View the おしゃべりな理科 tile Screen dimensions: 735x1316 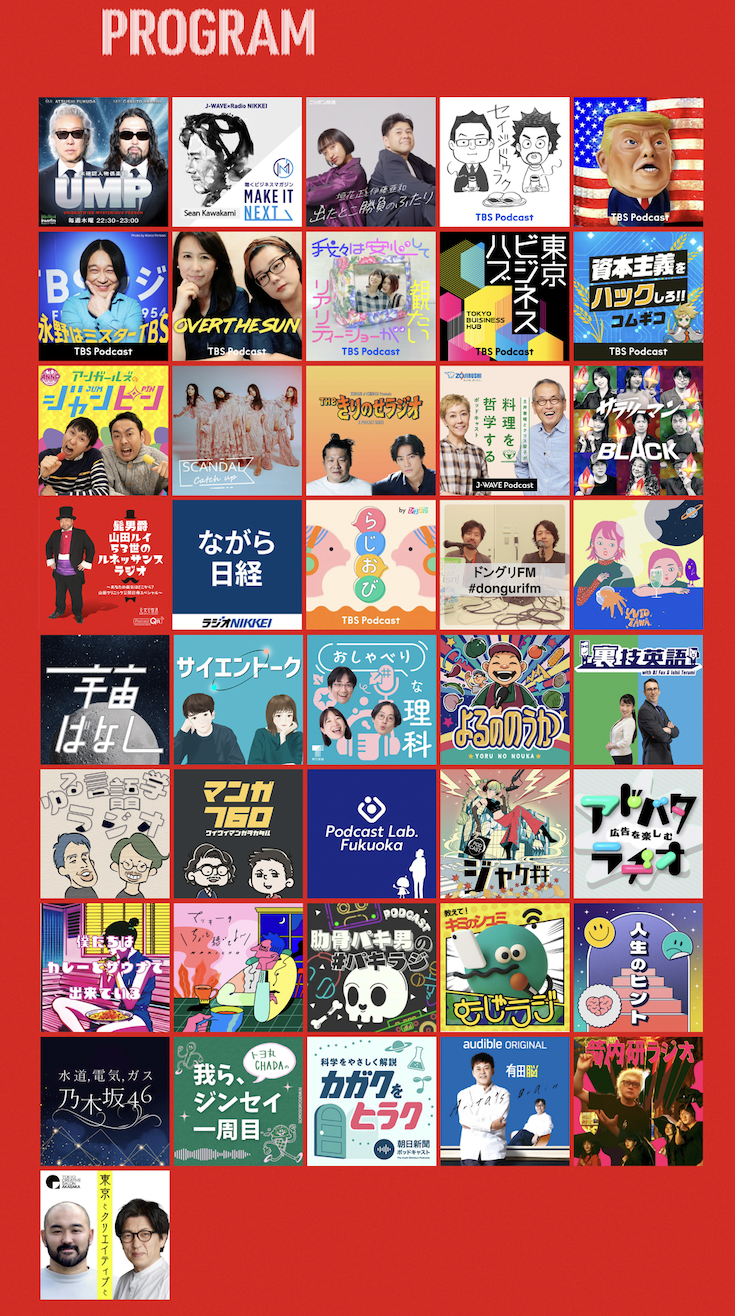coord(371,699)
